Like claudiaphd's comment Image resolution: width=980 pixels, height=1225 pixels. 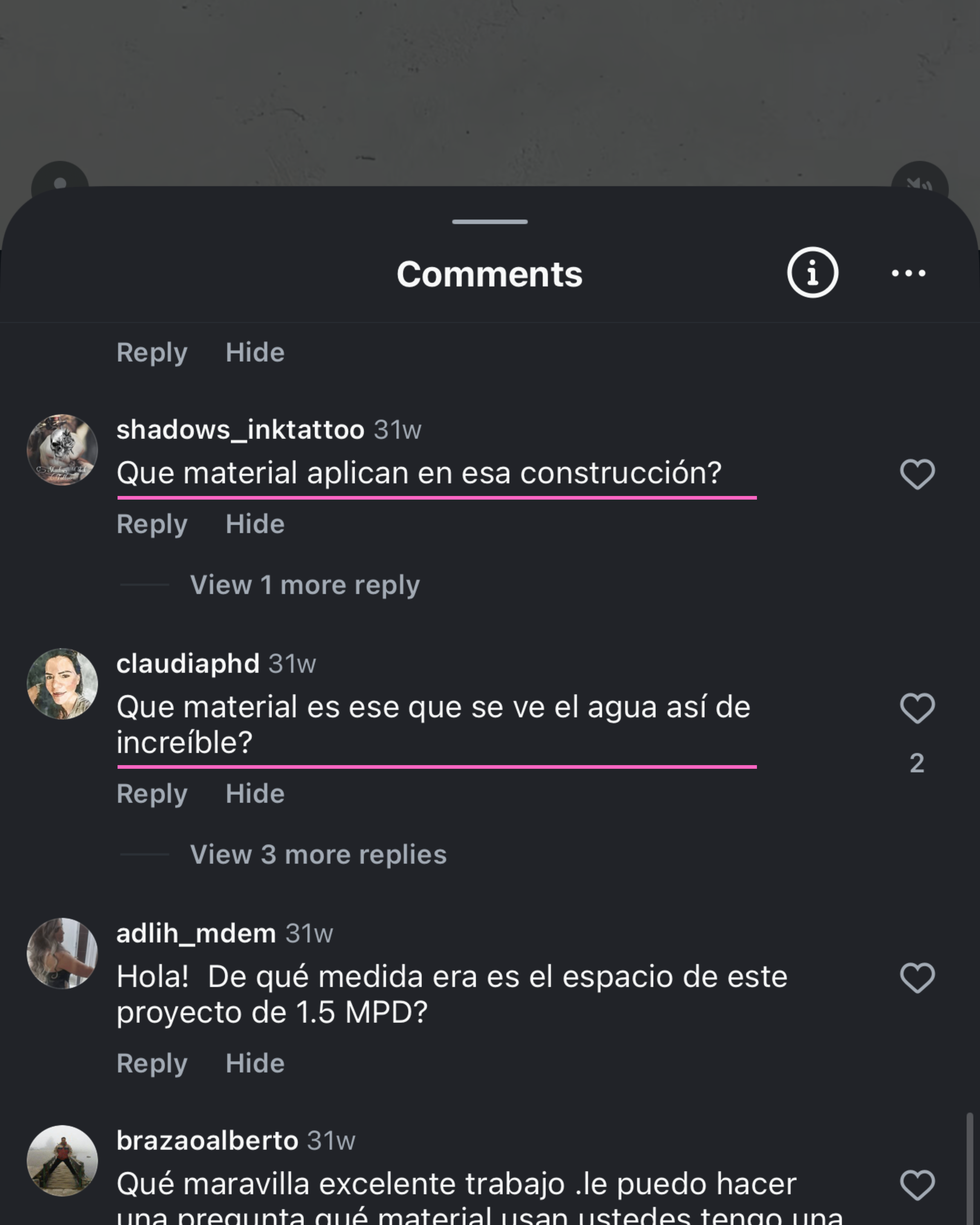point(917,708)
